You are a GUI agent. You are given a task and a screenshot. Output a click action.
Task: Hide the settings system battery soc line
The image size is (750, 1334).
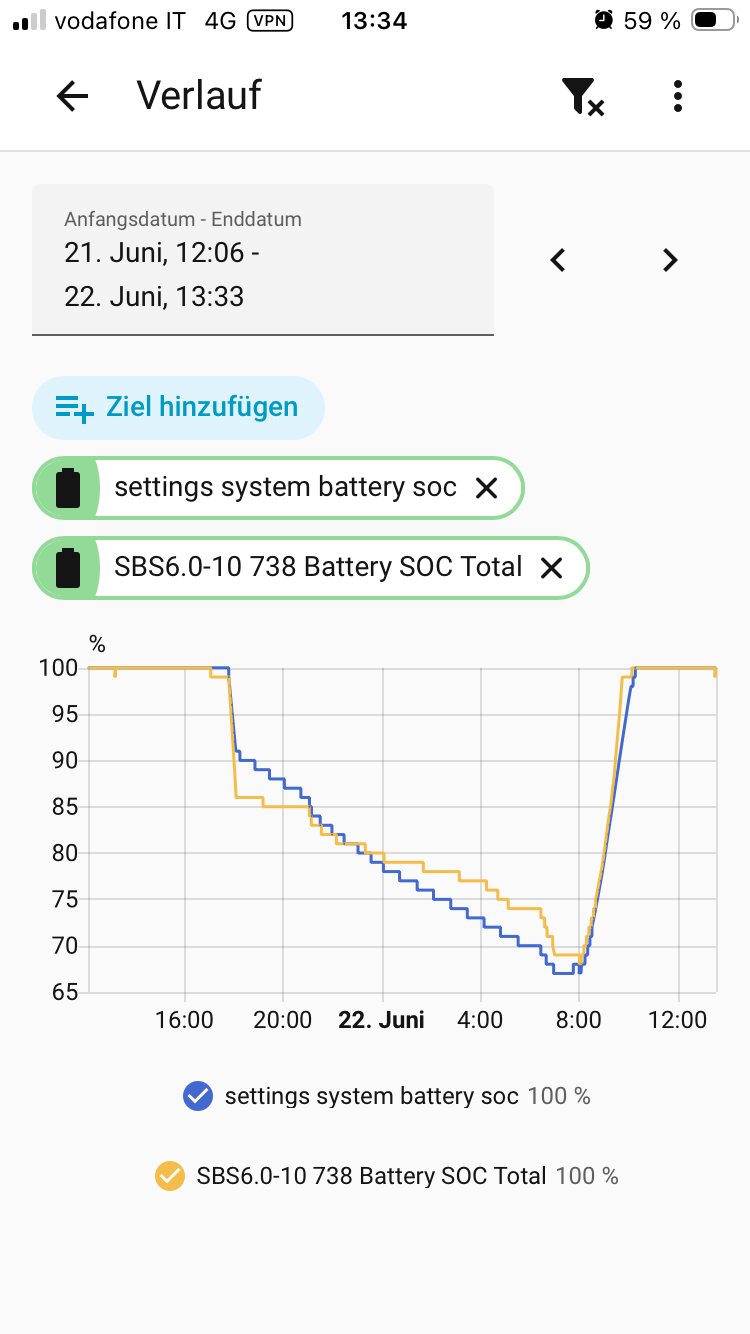[386, 1097]
